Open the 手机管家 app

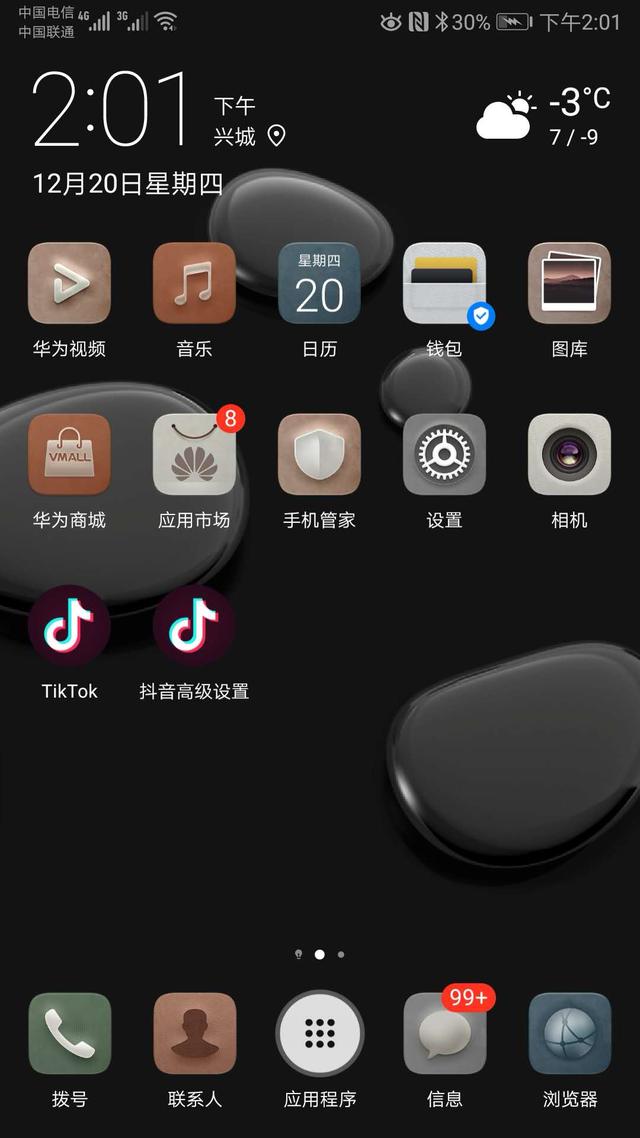319,455
